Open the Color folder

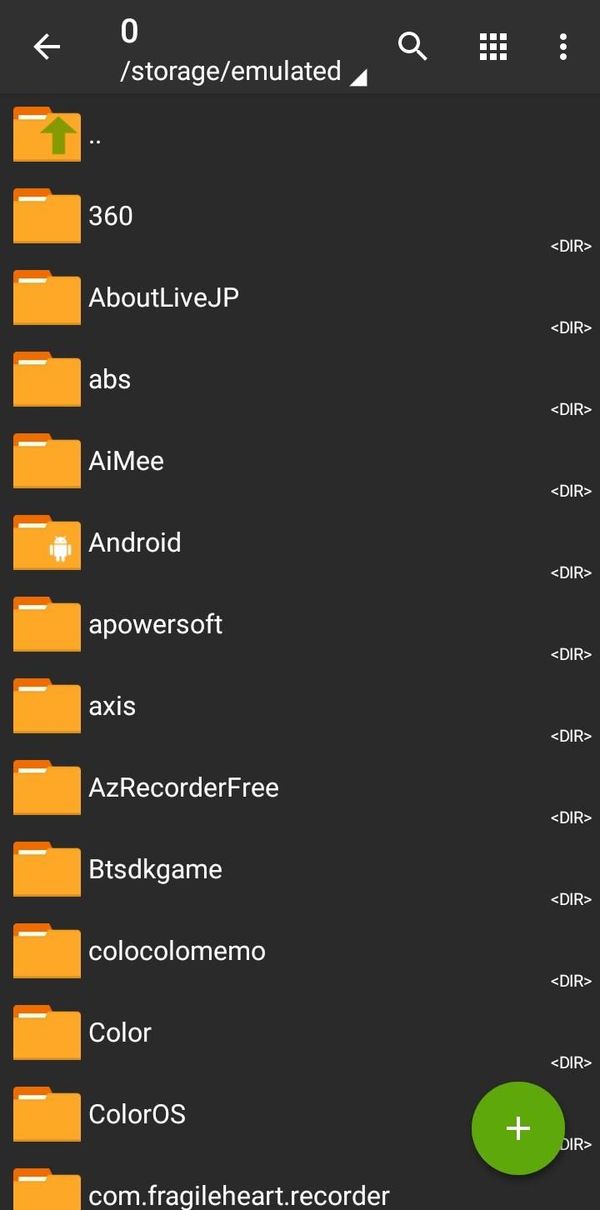point(300,1034)
